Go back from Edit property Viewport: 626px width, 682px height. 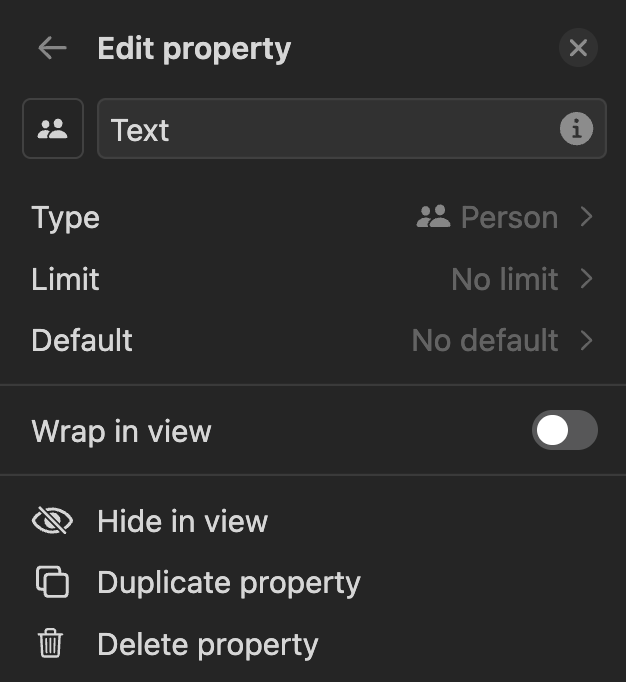52,48
